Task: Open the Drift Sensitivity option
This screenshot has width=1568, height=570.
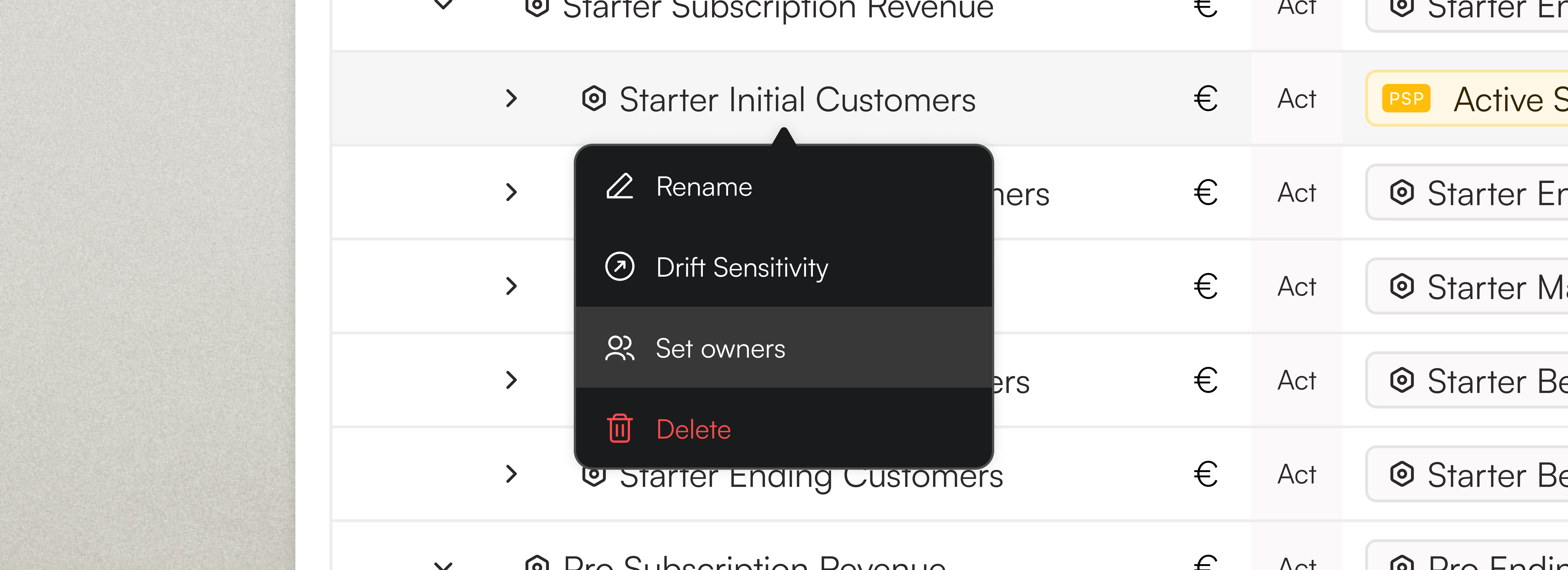Action: 741,267
